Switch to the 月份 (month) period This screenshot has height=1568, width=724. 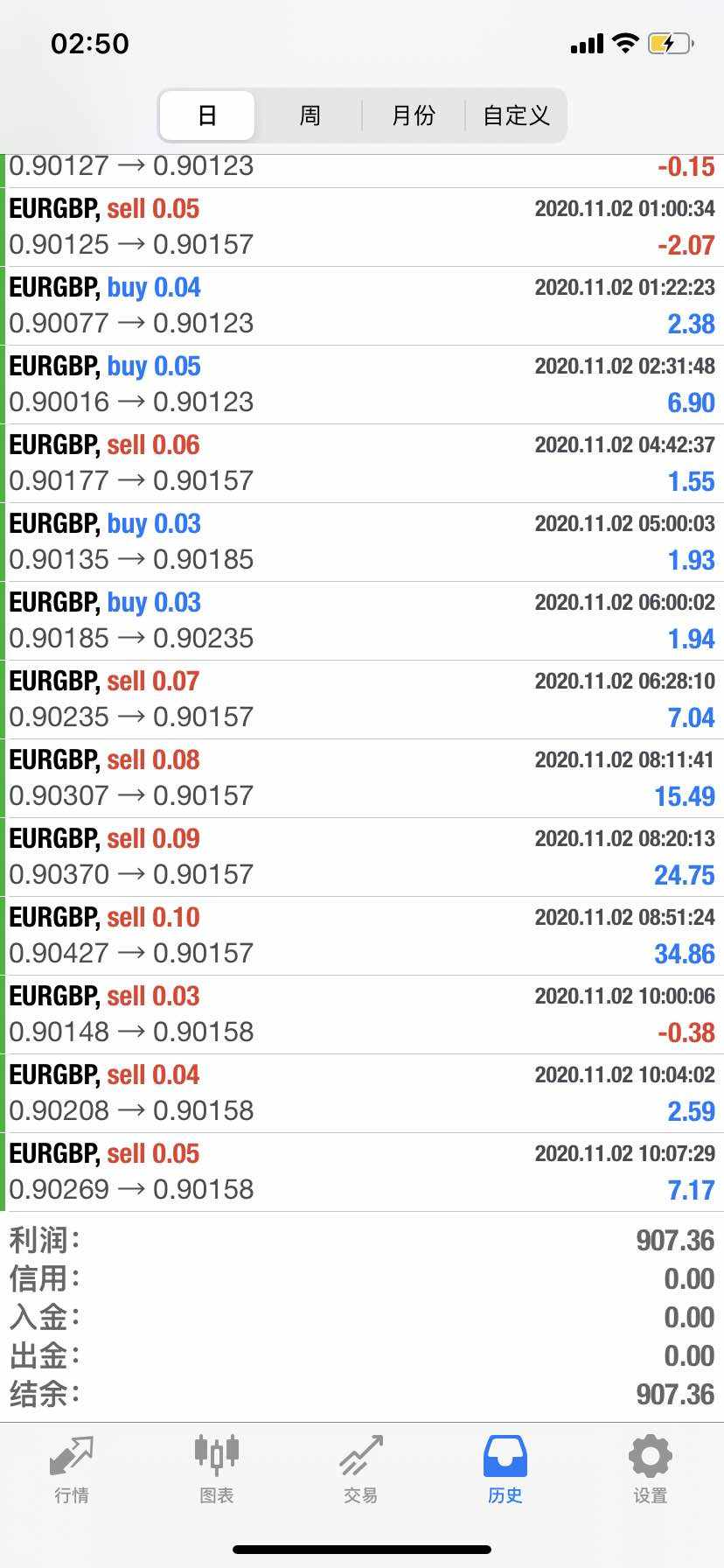point(413,115)
